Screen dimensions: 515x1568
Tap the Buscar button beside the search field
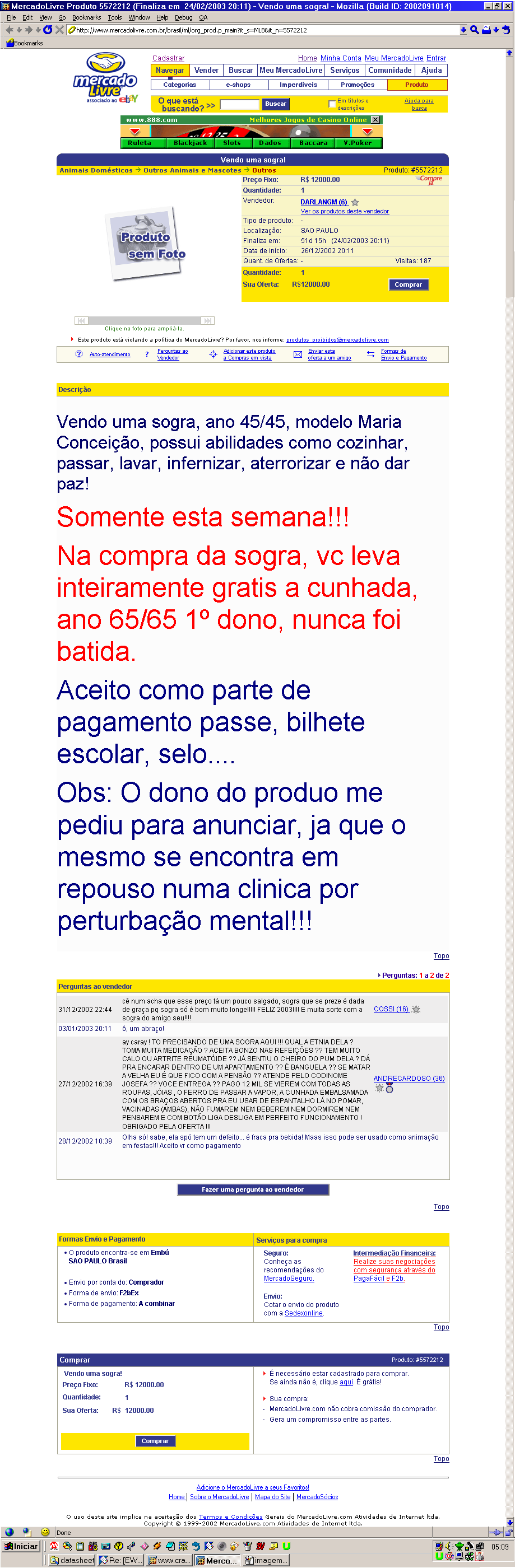[276, 104]
